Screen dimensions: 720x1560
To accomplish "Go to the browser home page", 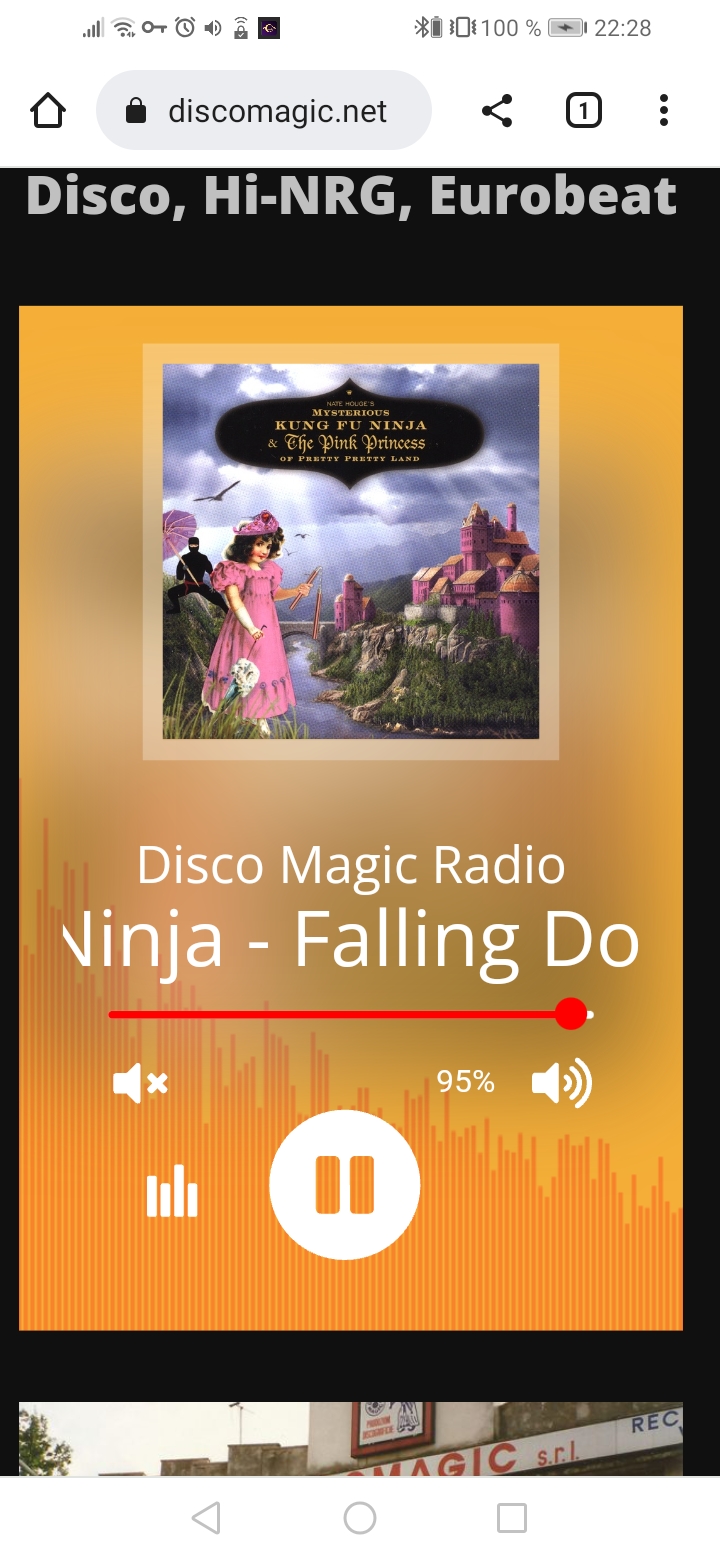I will (x=48, y=110).
